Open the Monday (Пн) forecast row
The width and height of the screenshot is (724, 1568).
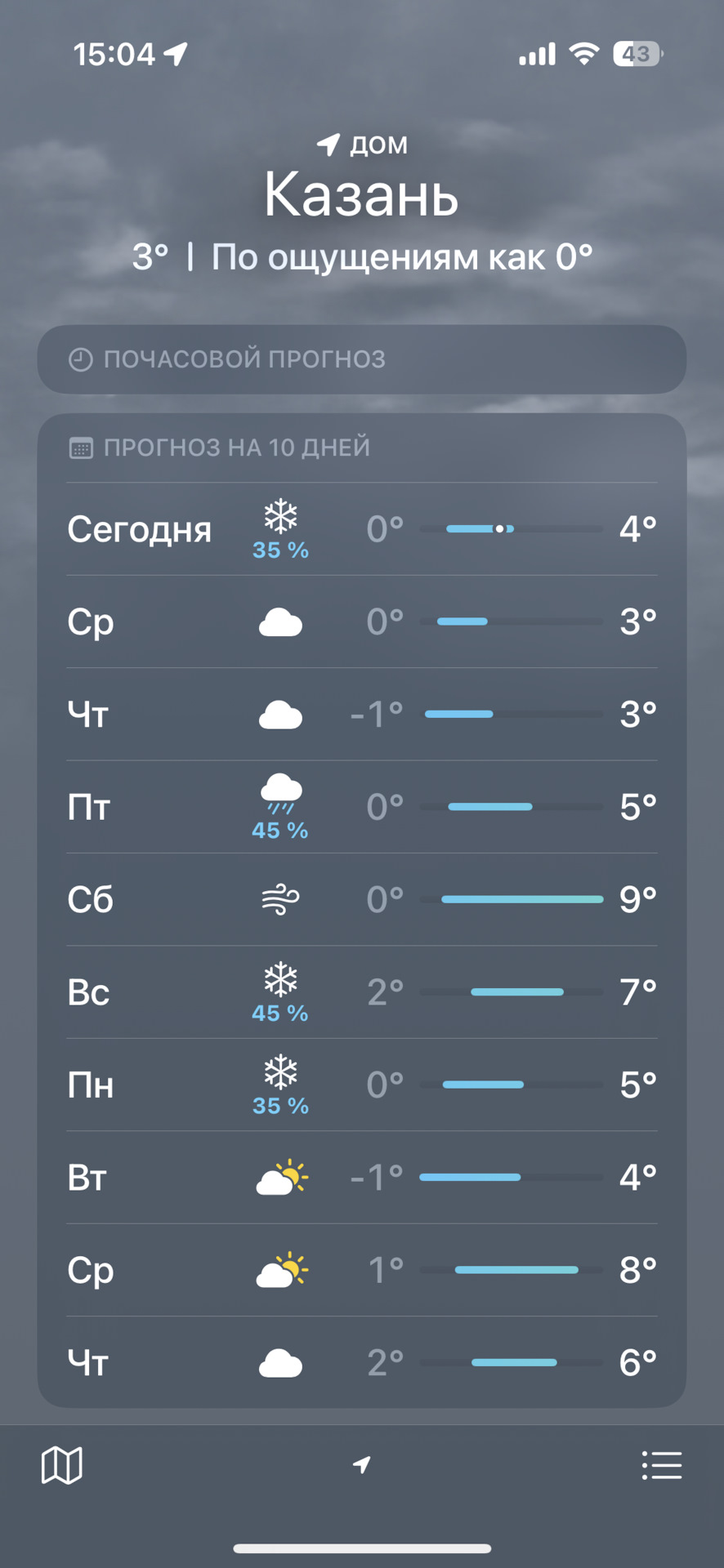point(361,1085)
